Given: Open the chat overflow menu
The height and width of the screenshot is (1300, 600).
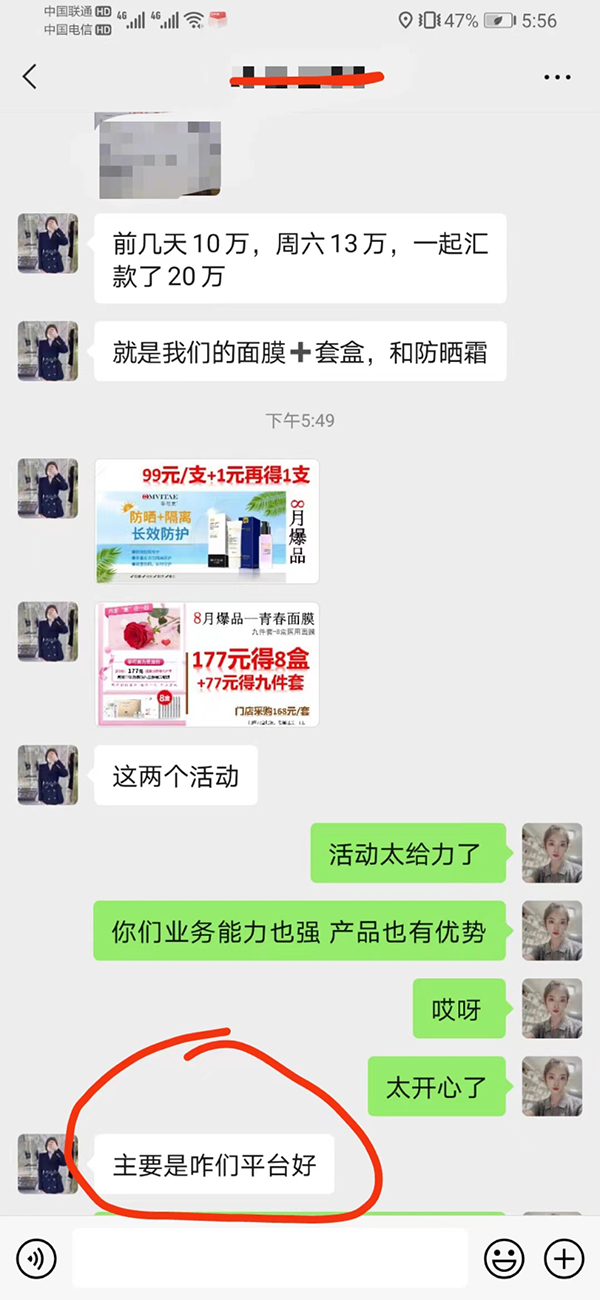Looking at the screenshot, I should (x=556, y=77).
